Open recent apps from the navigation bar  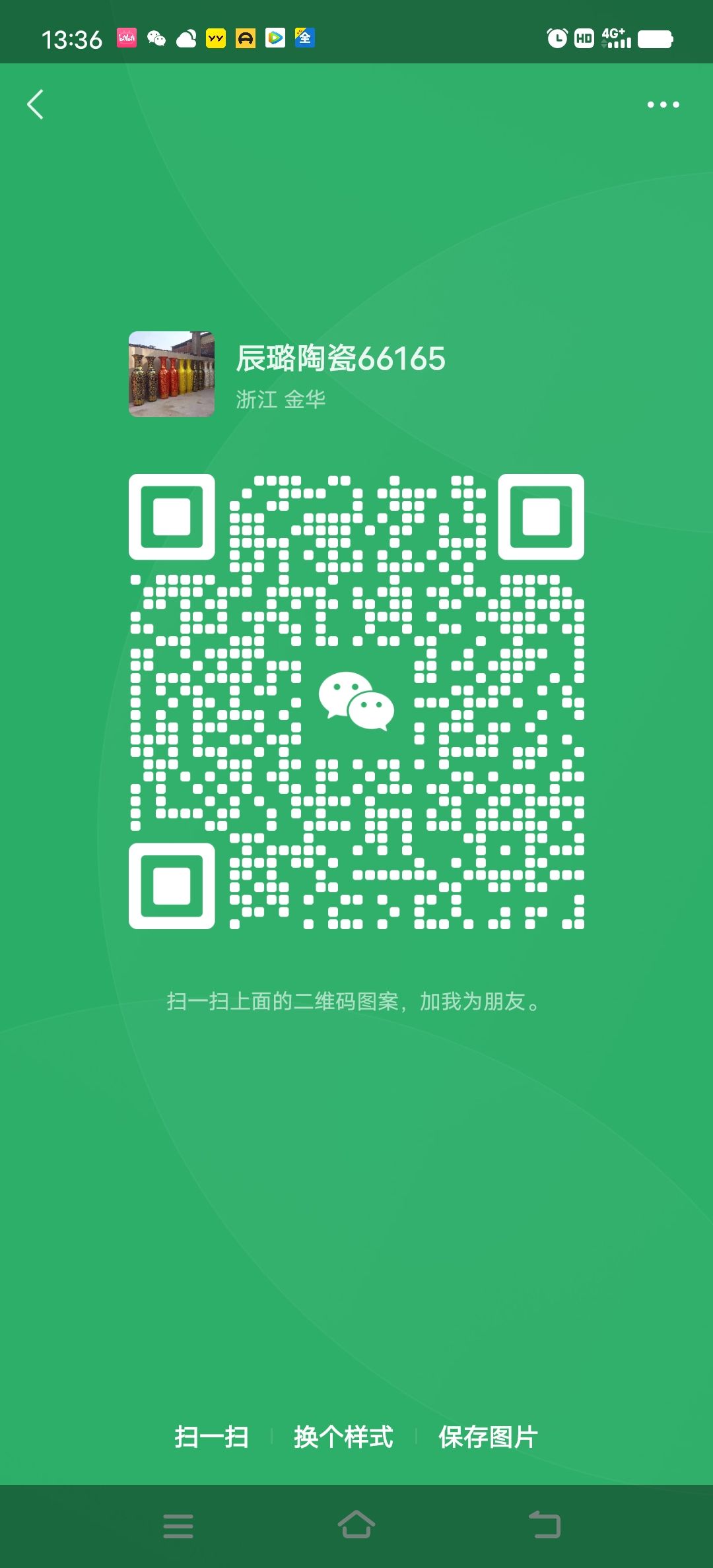(x=178, y=1525)
